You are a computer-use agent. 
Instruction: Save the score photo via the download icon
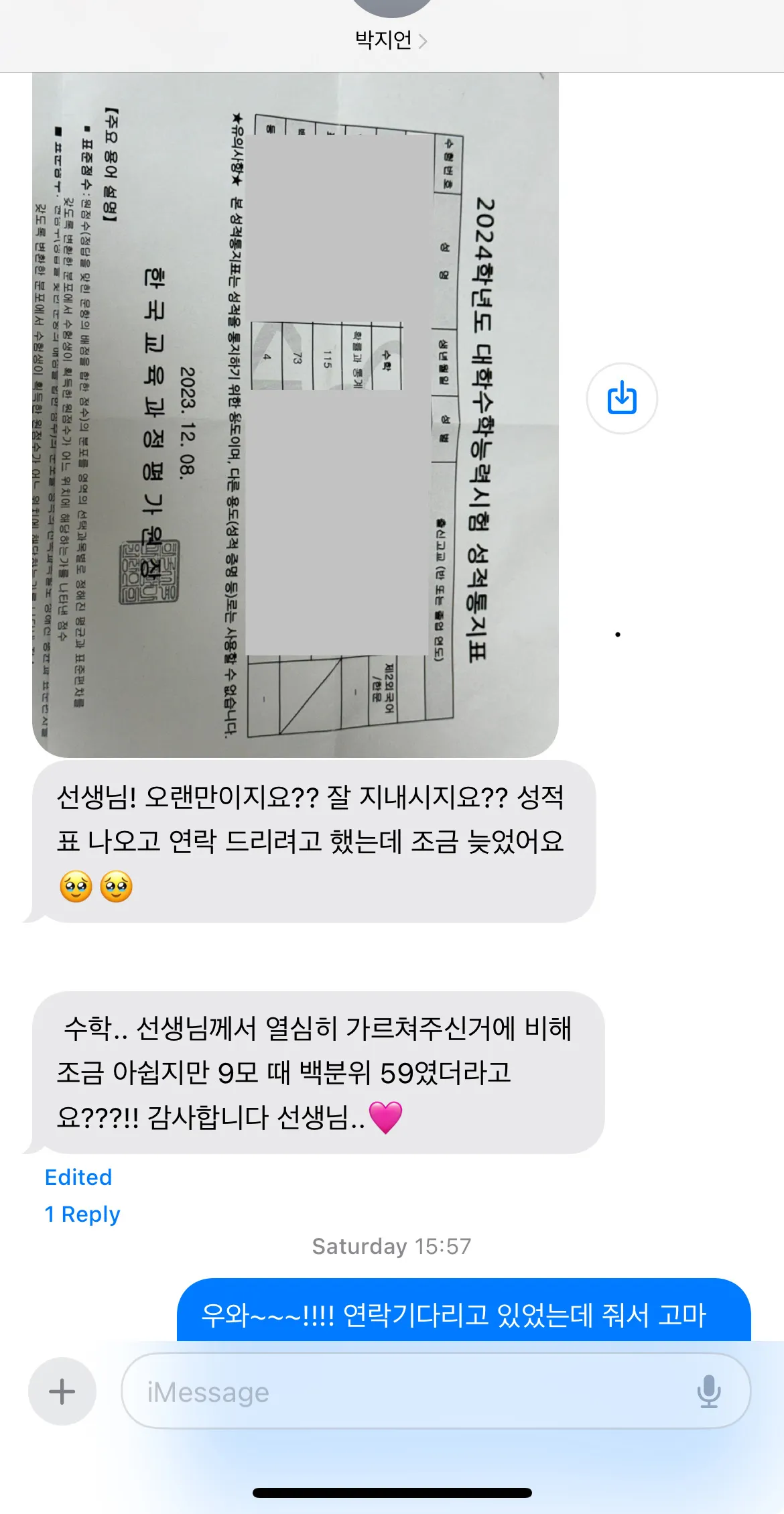(623, 397)
